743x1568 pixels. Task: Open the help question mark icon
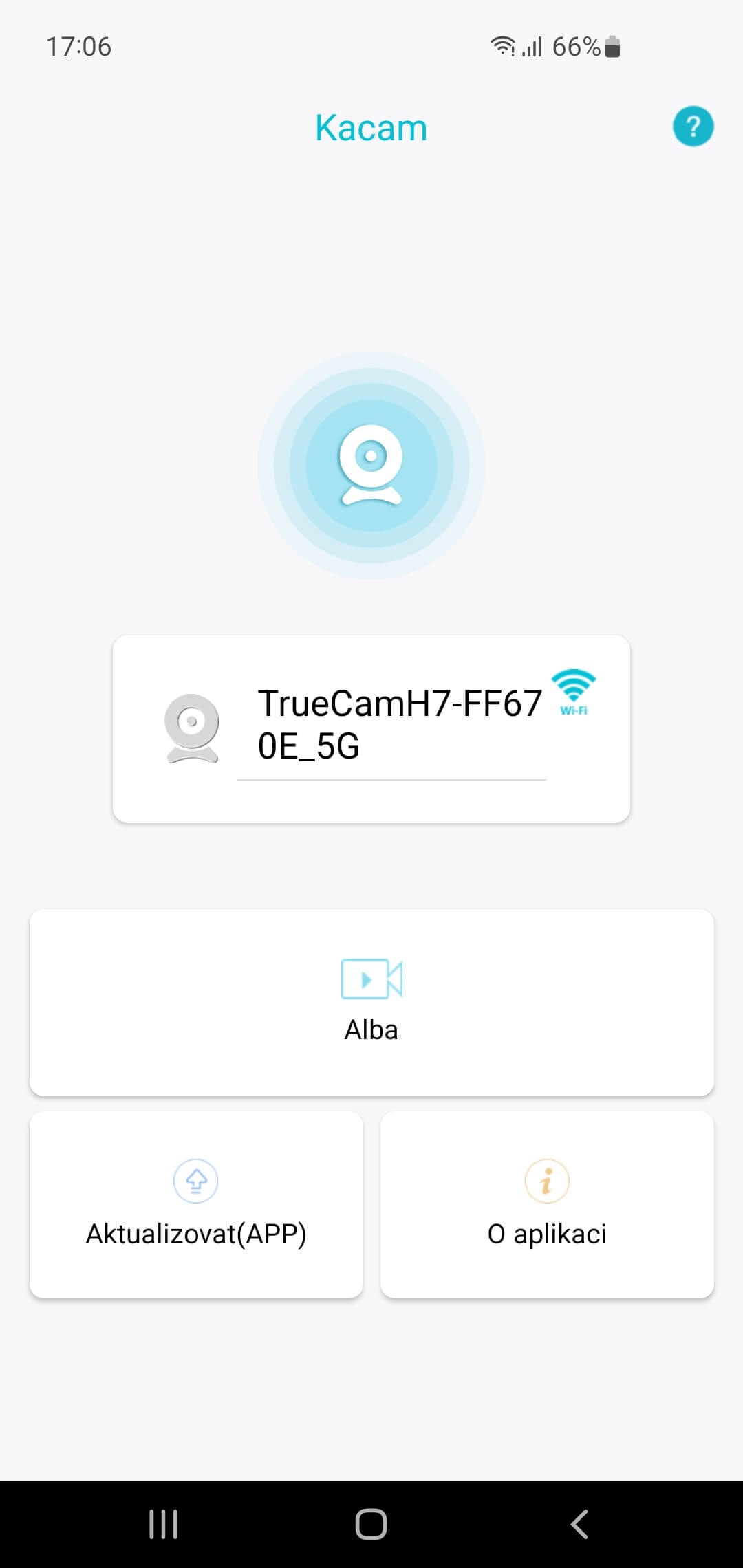tap(693, 126)
